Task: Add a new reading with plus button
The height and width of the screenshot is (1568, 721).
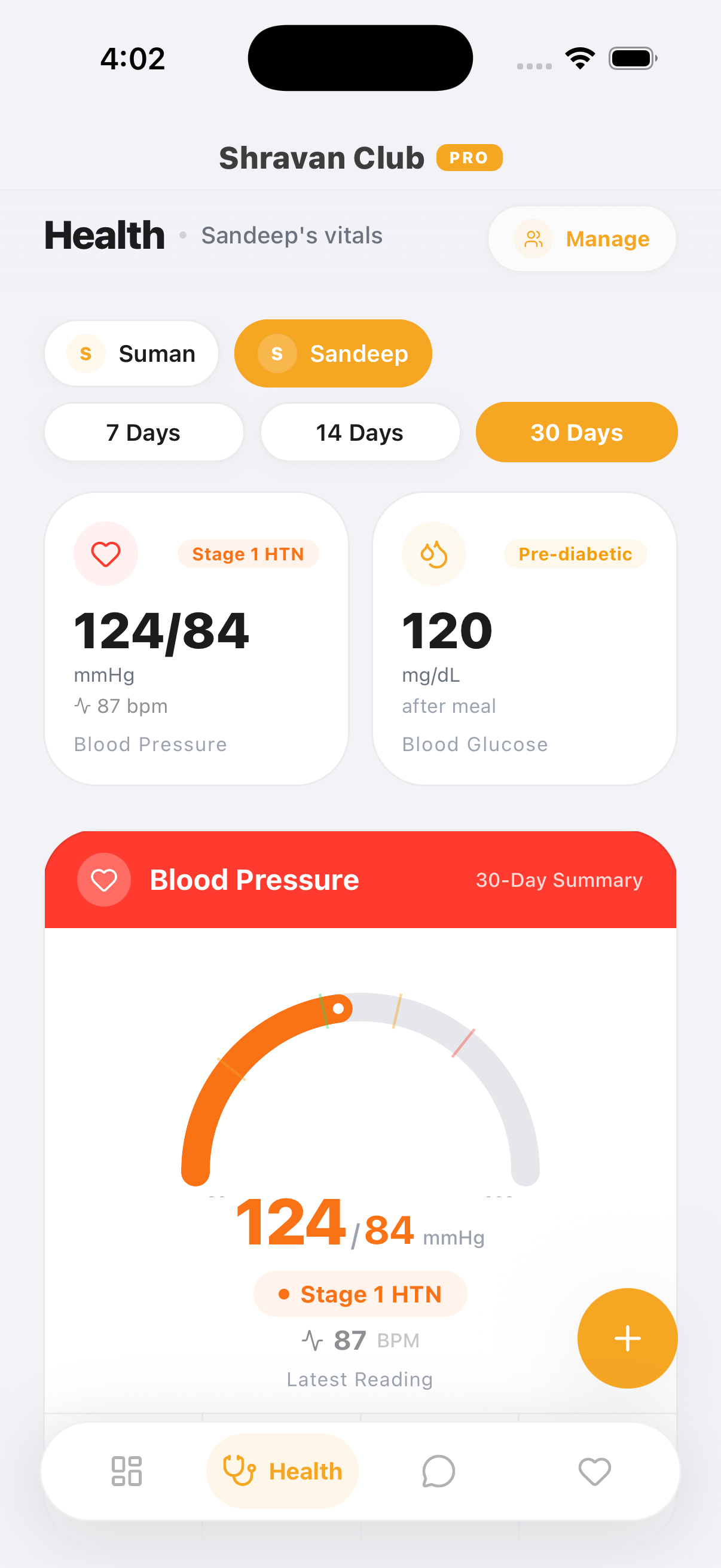Action: pos(627,1338)
